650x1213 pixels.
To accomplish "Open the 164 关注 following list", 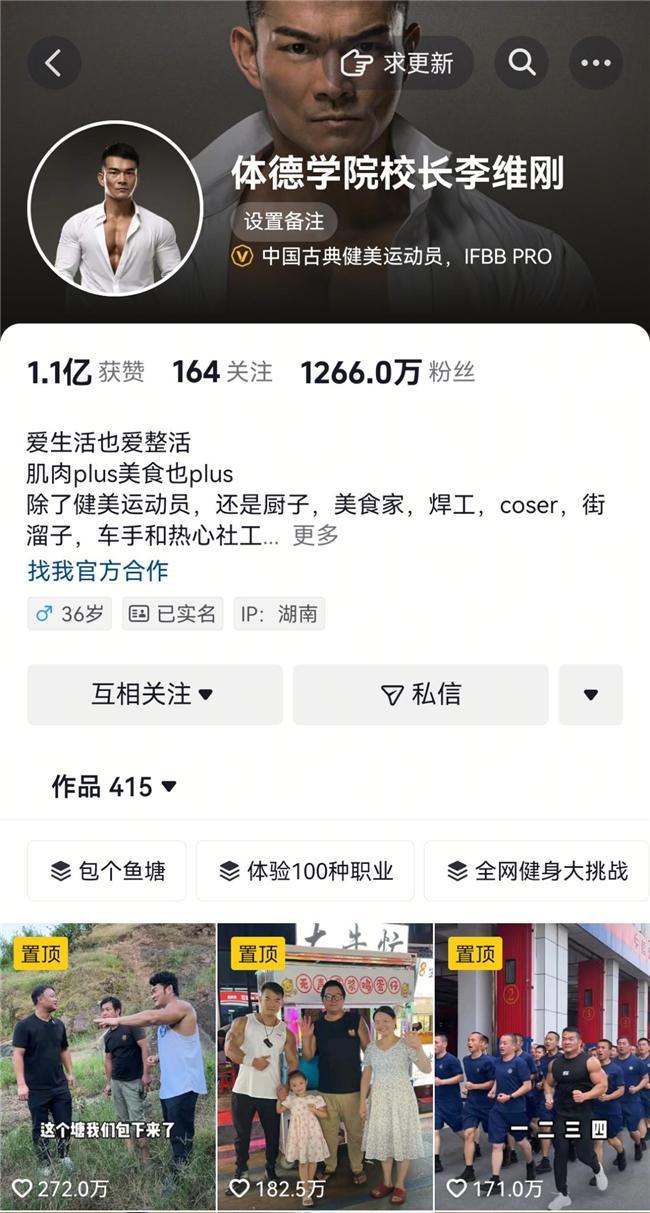I will click(222, 373).
